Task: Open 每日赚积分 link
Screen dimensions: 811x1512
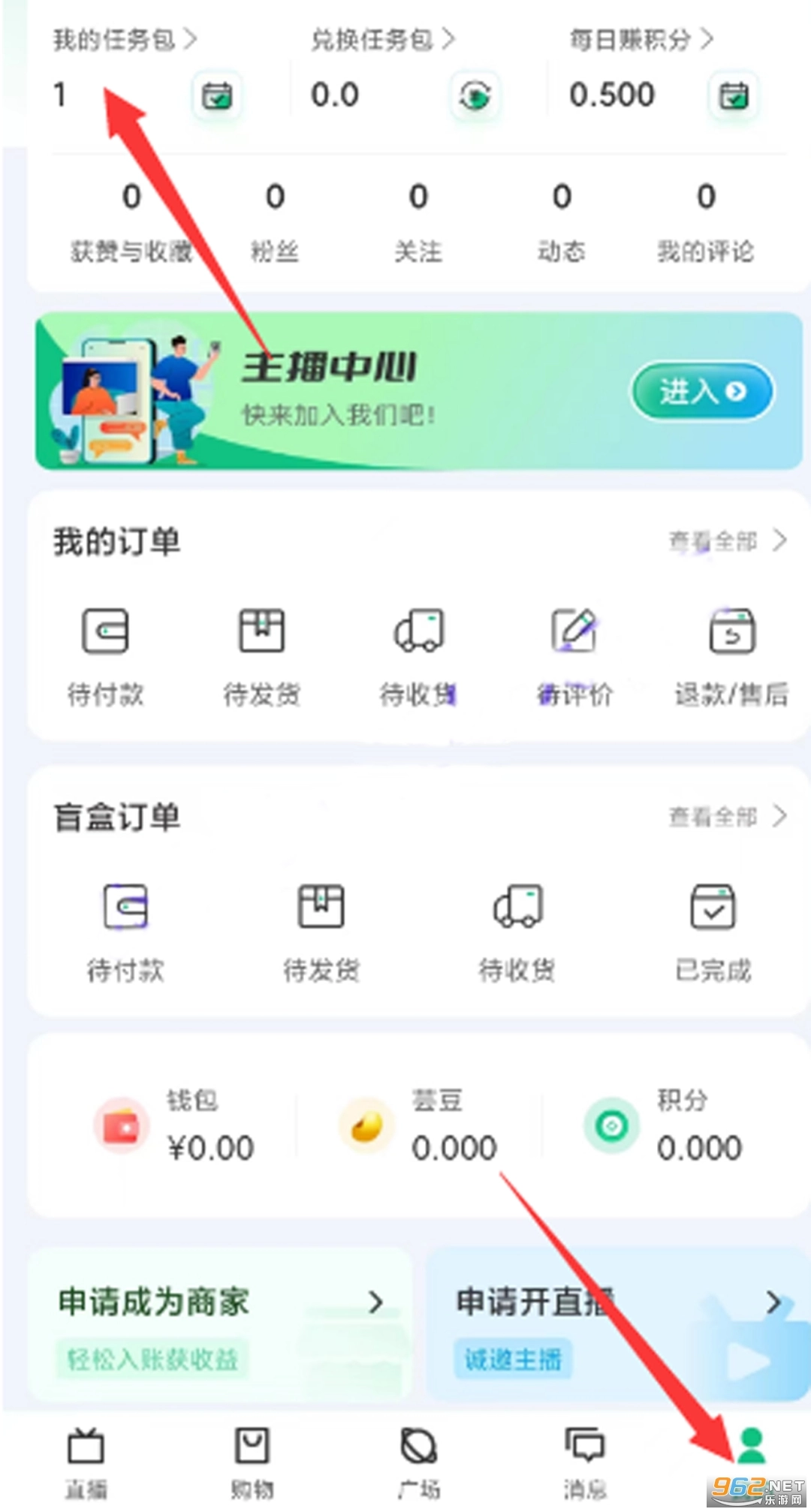Action: point(641,39)
